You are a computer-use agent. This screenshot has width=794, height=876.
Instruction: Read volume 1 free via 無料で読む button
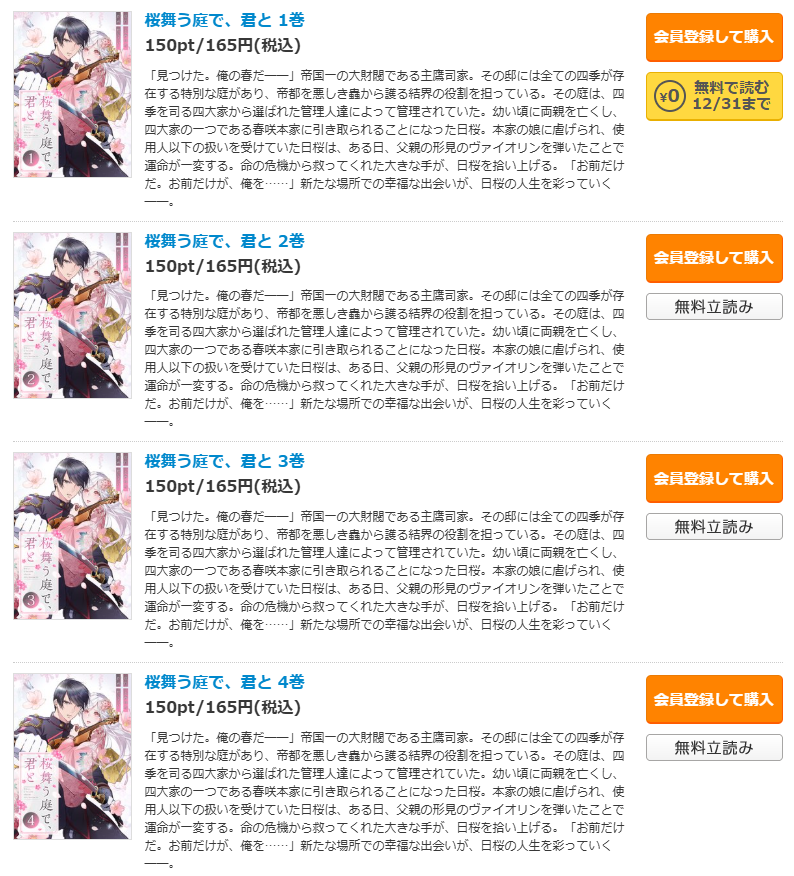pyautogui.click(x=713, y=96)
